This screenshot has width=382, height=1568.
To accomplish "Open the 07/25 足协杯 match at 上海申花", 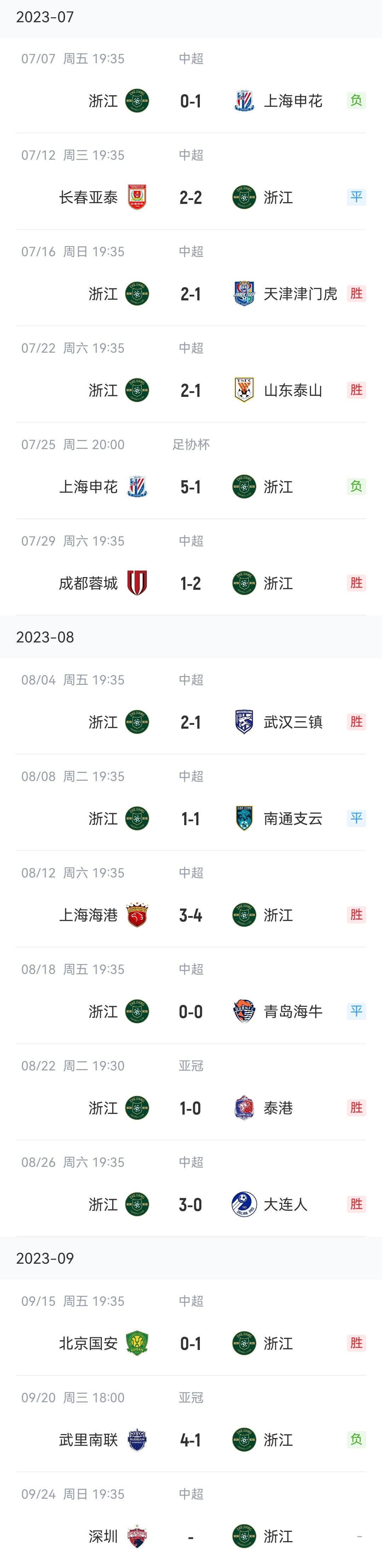I will coord(191,487).
